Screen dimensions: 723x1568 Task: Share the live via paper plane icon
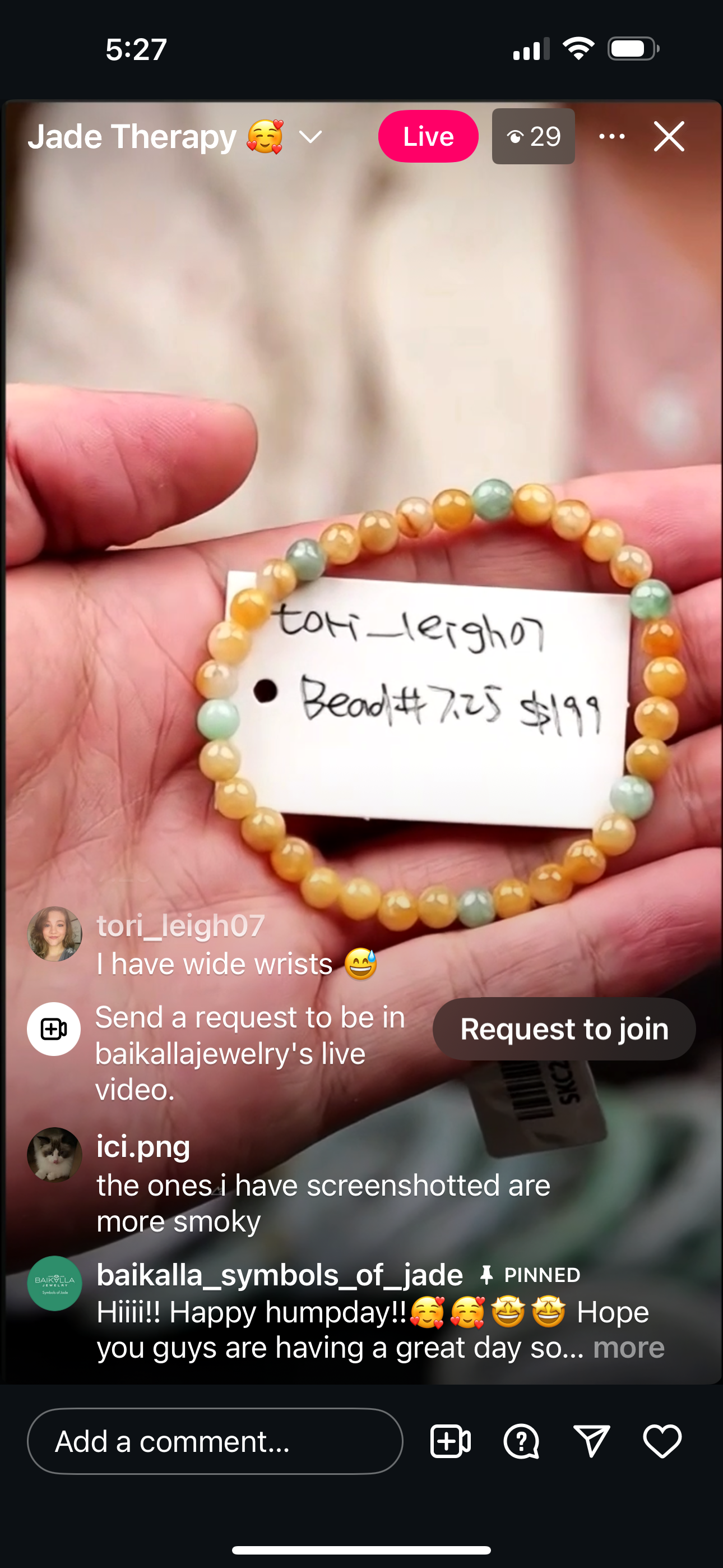(x=591, y=1441)
